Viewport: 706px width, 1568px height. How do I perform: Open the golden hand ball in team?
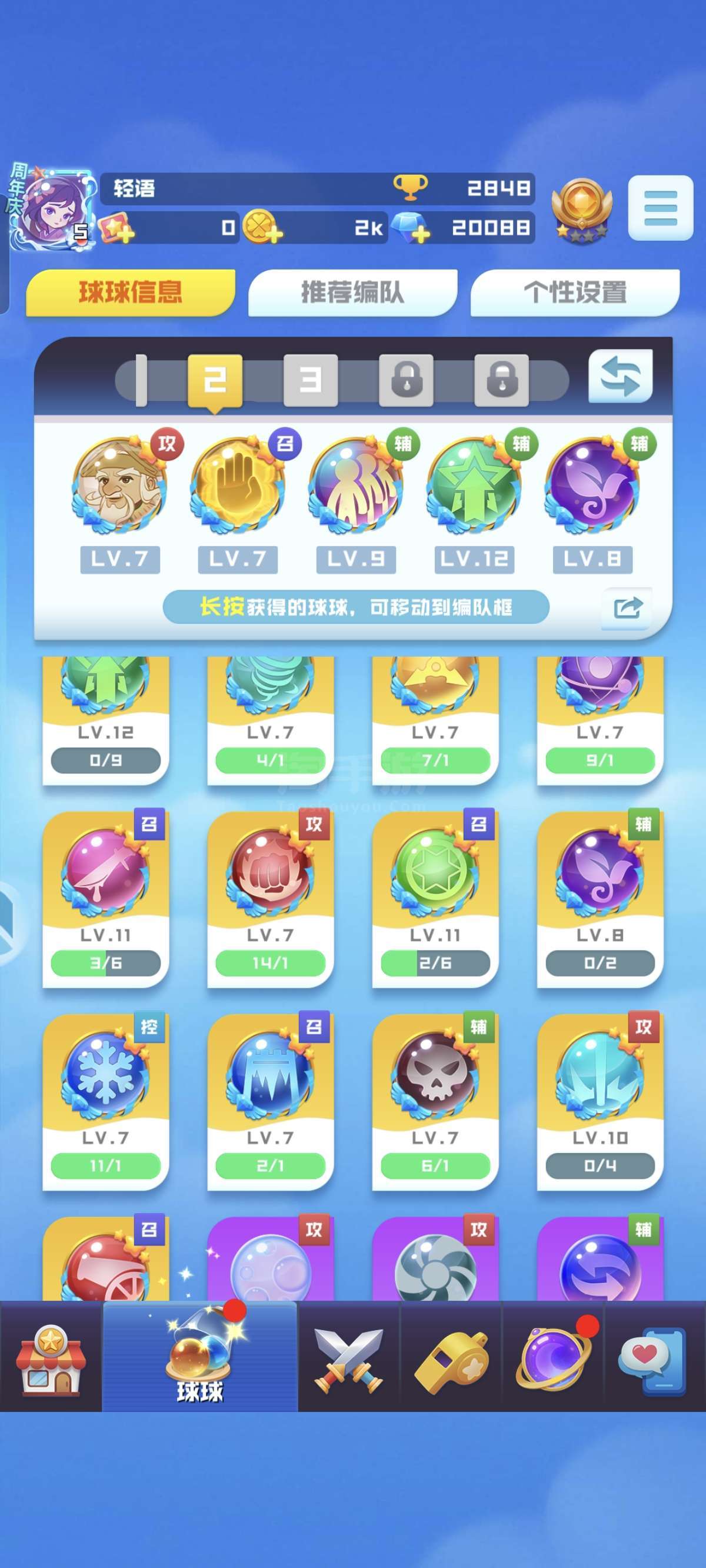pos(237,487)
